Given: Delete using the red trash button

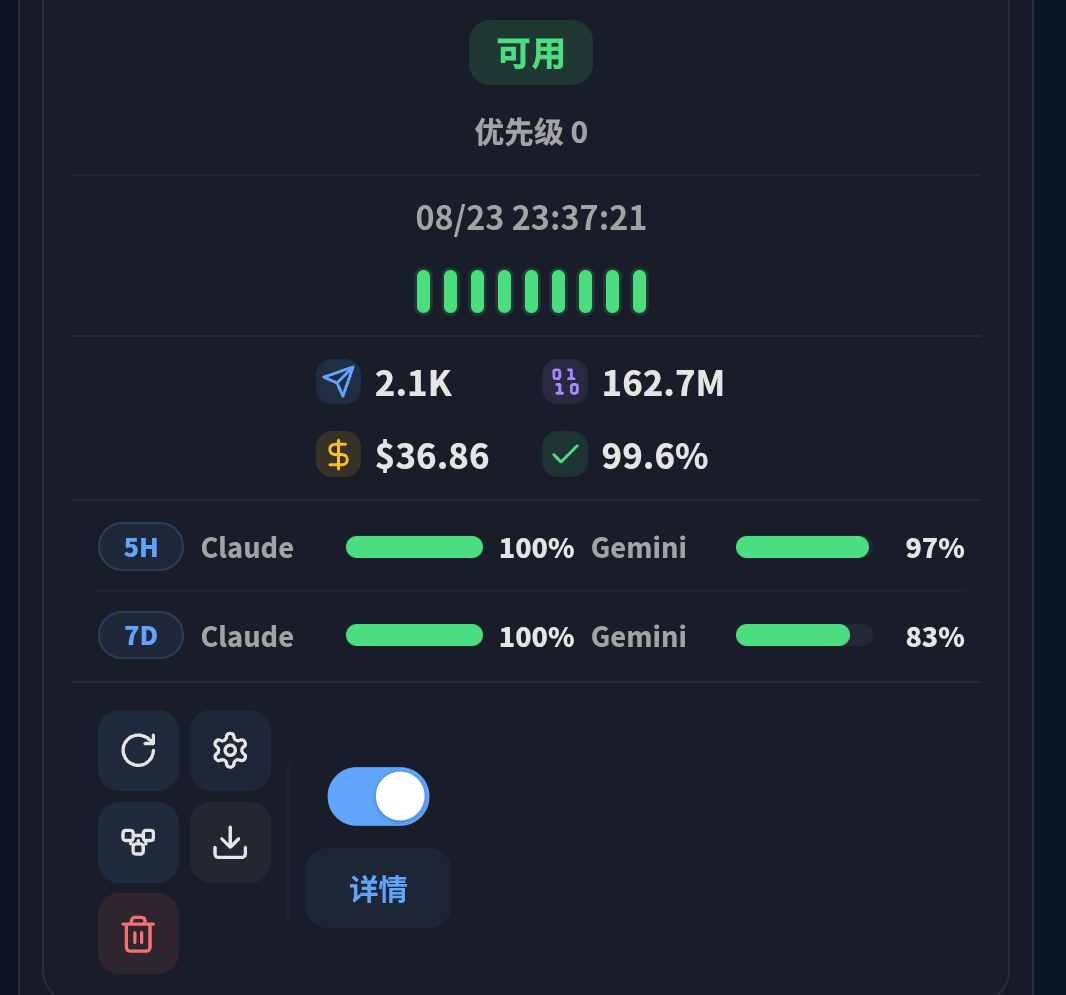Looking at the screenshot, I should point(138,933).
